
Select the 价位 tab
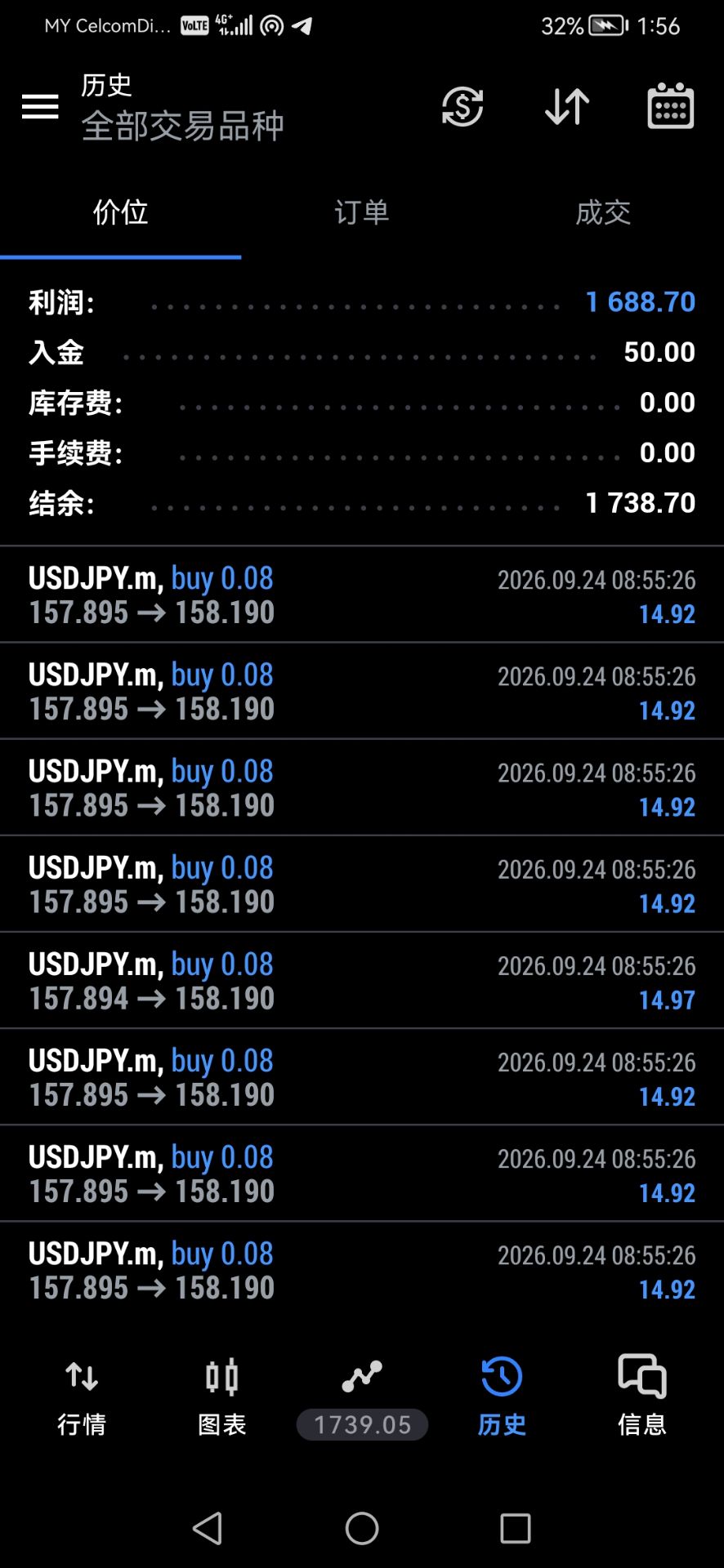[x=120, y=212]
